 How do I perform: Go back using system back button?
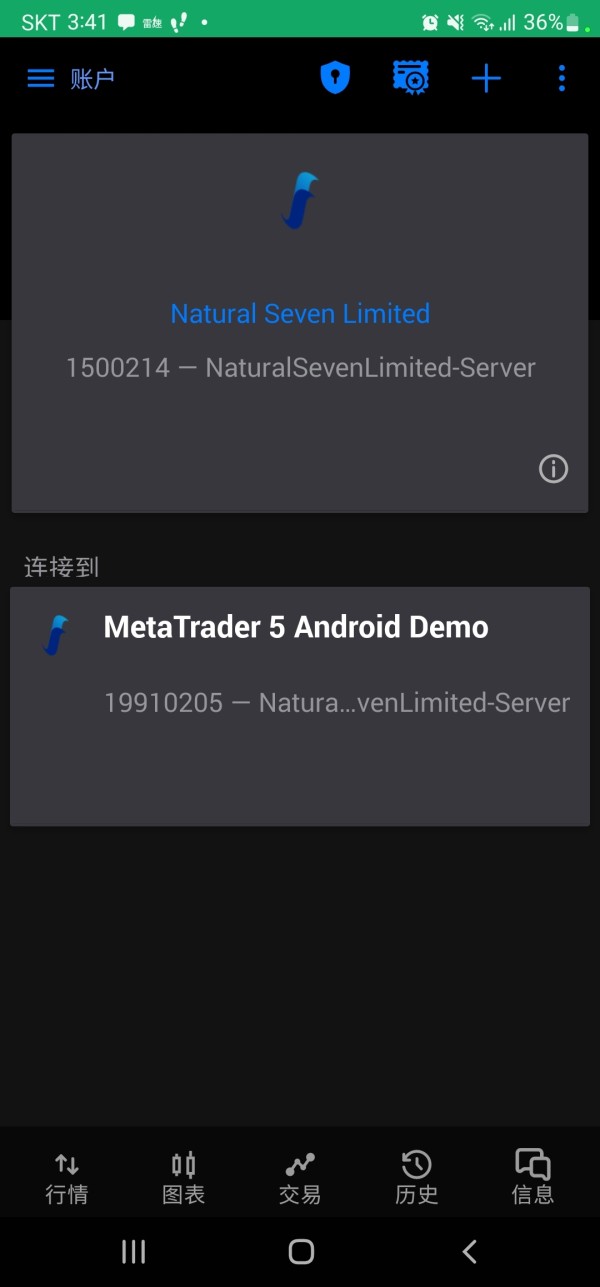pyautogui.click(x=469, y=1251)
